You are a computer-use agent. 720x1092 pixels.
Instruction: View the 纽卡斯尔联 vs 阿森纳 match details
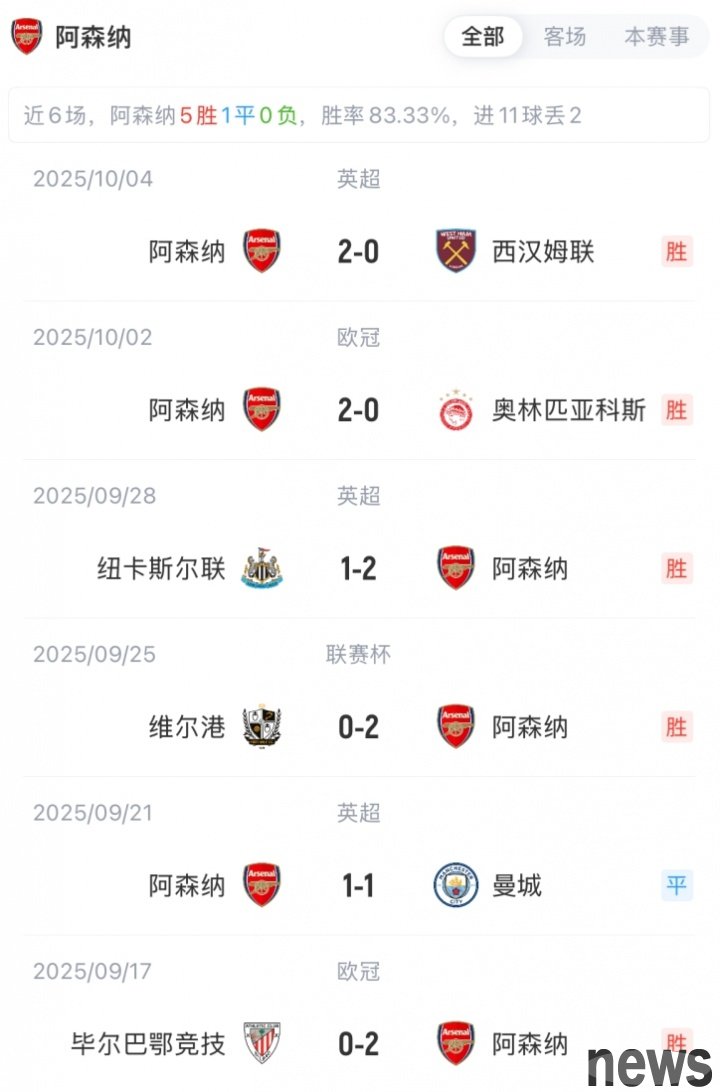[358, 569]
